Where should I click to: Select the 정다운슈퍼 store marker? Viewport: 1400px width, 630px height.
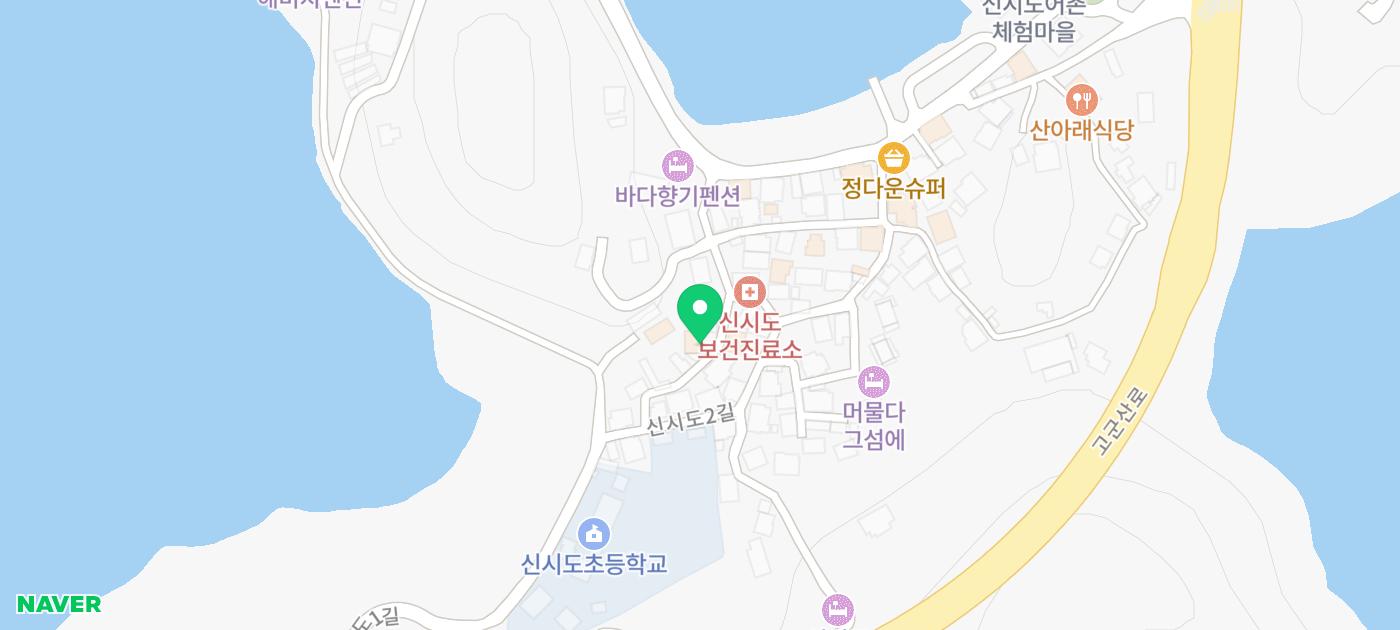[893, 158]
